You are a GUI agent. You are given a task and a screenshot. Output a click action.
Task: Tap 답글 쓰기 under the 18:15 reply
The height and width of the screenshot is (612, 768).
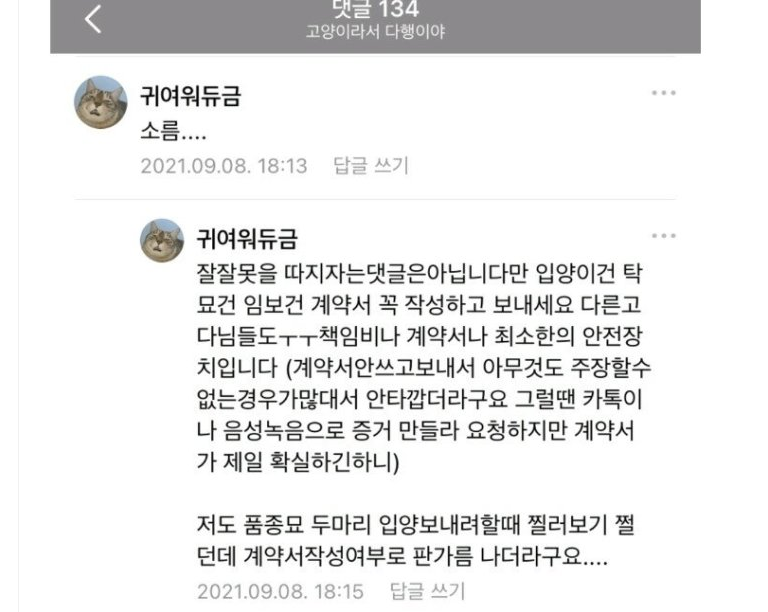[x=427, y=591]
